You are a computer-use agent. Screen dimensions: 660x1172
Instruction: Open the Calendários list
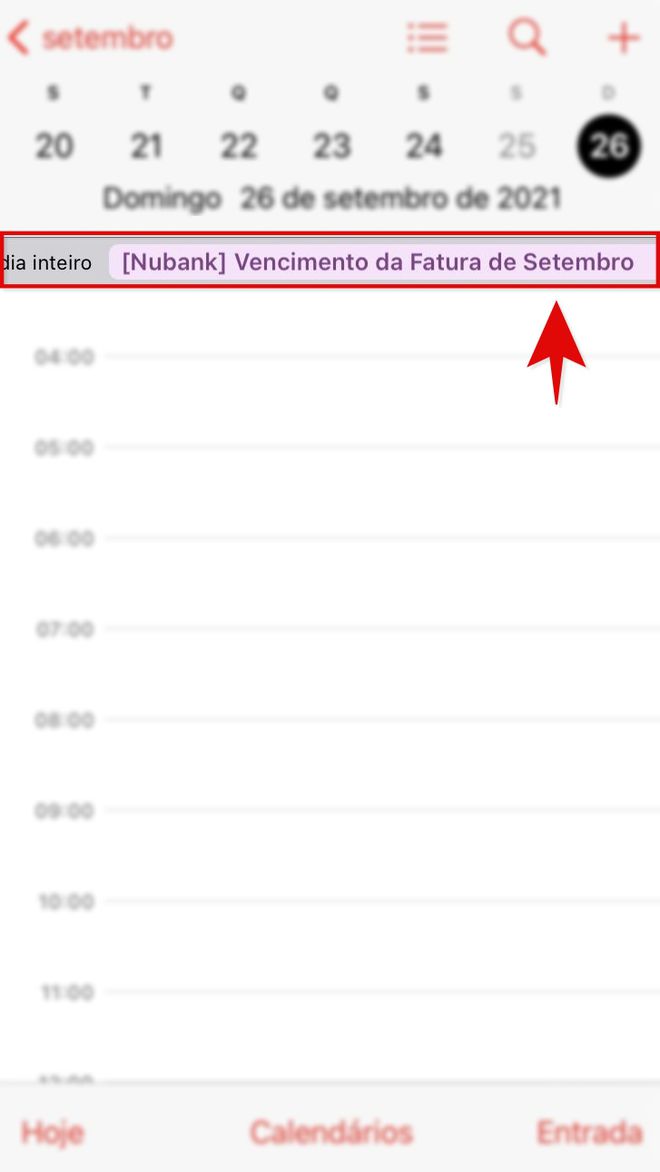[331, 1132]
